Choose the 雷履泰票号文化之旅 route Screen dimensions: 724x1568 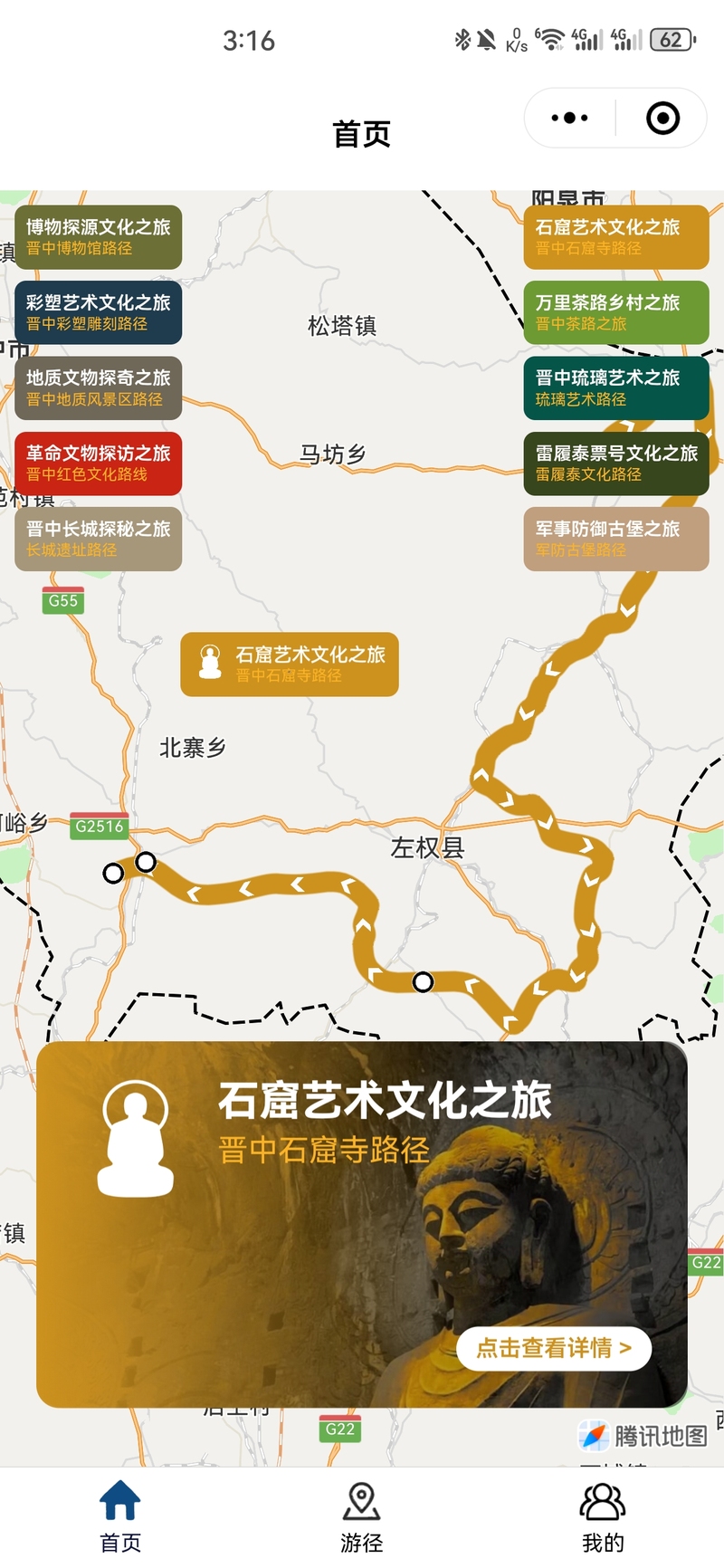pyautogui.click(x=616, y=463)
